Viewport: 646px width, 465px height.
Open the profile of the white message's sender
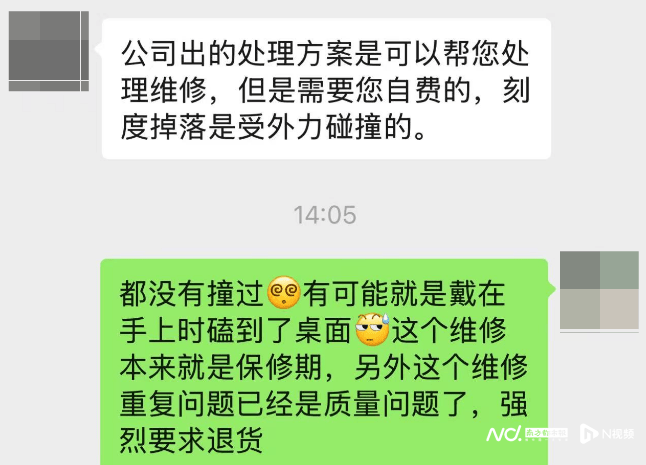(48, 52)
